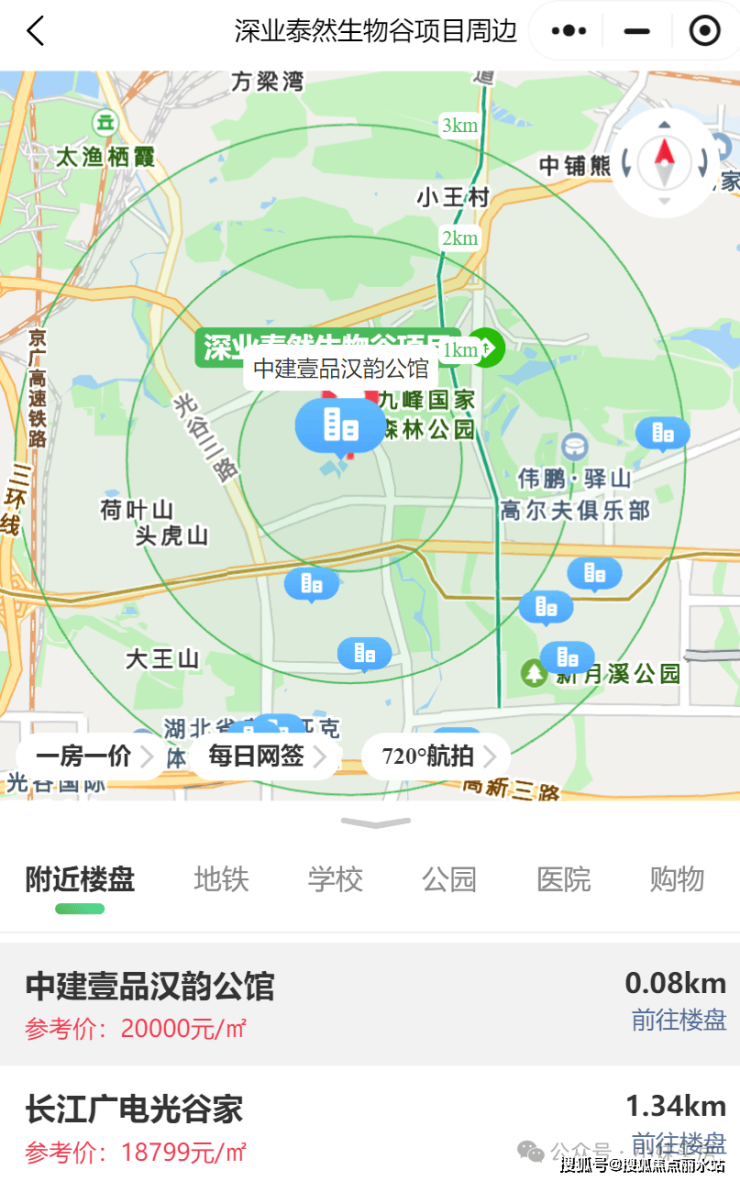Switch to the 购物 tab
Viewport: 740px width, 1181px height.
(x=677, y=880)
